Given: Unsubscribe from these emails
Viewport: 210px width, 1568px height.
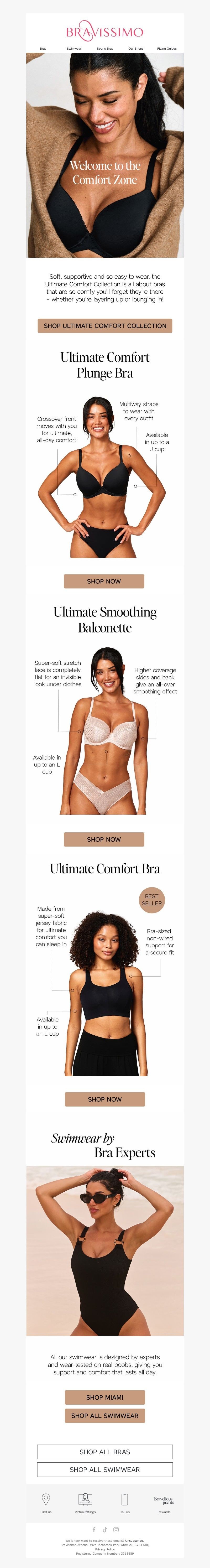Looking at the screenshot, I should 134,1541.
